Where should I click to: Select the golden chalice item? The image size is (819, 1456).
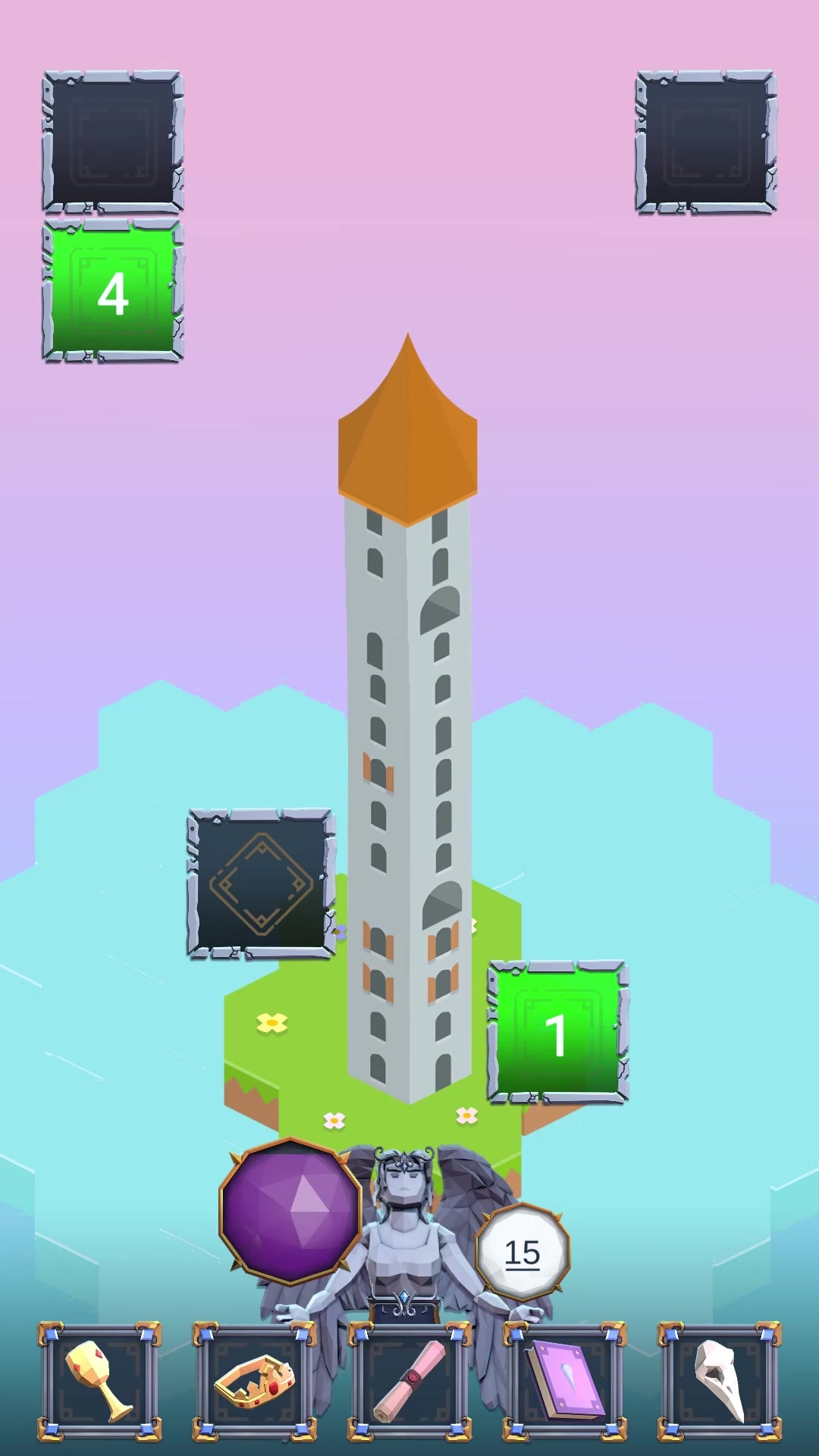pyautogui.click(x=99, y=1380)
